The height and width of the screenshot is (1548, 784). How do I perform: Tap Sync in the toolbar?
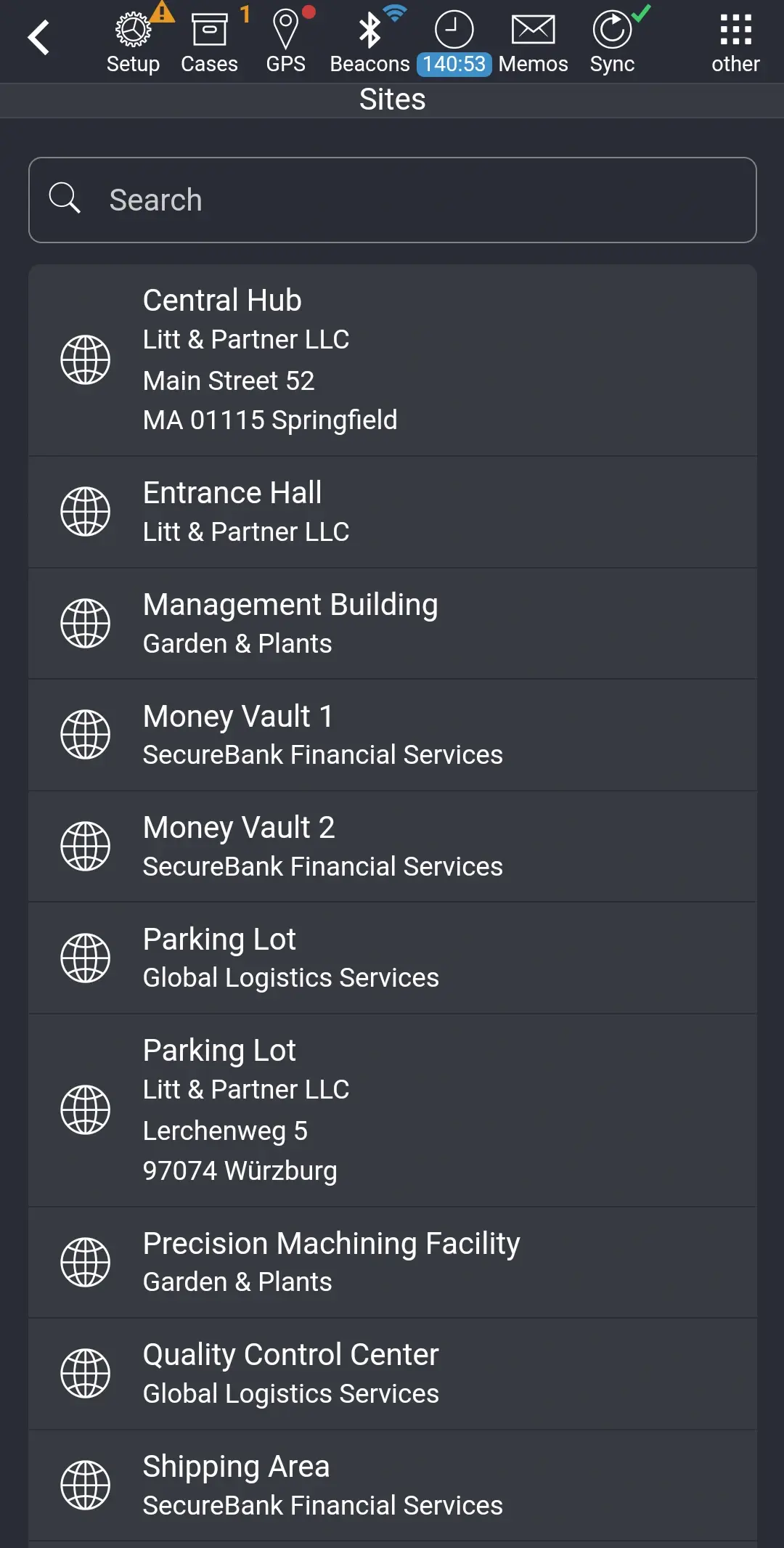613,42
